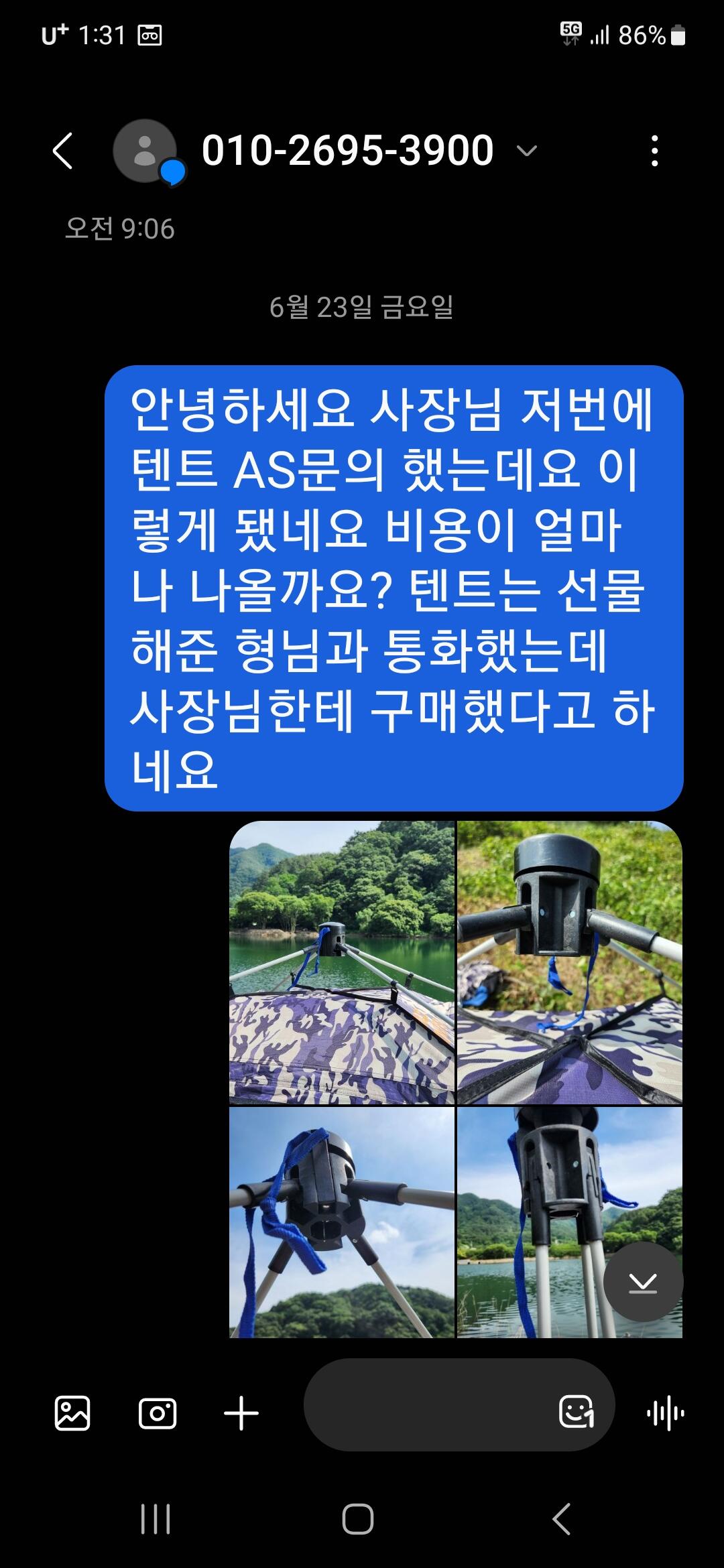Go to the home screen
724x1568 pixels.
tap(358, 1518)
